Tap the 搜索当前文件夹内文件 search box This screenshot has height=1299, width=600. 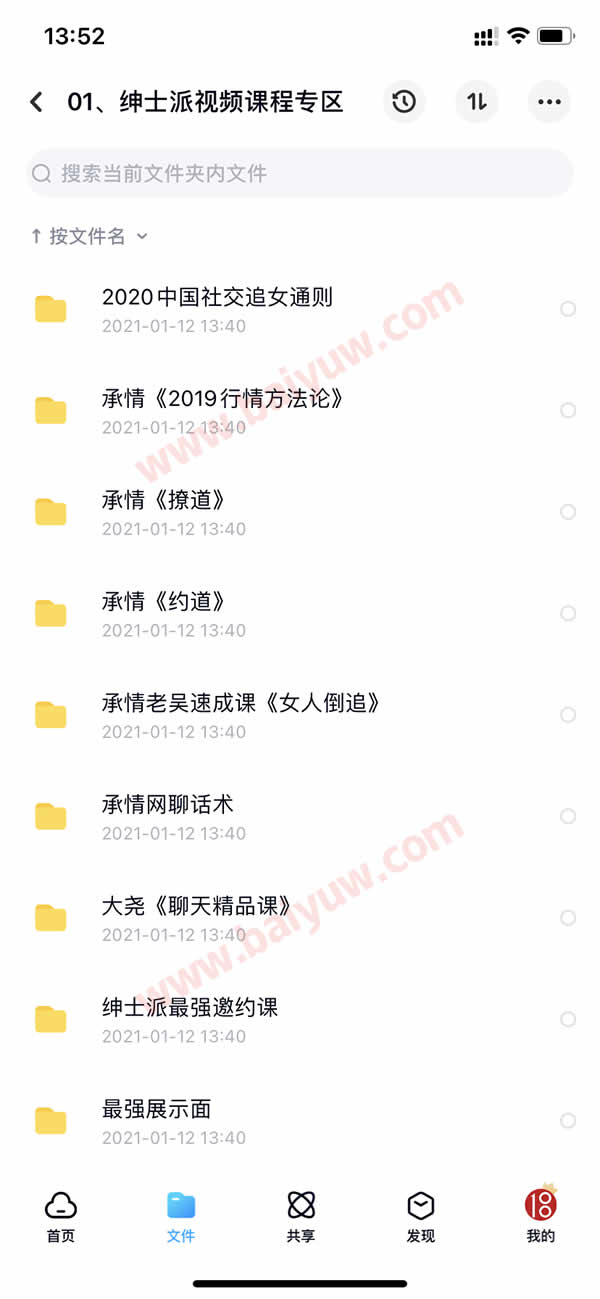300,174
